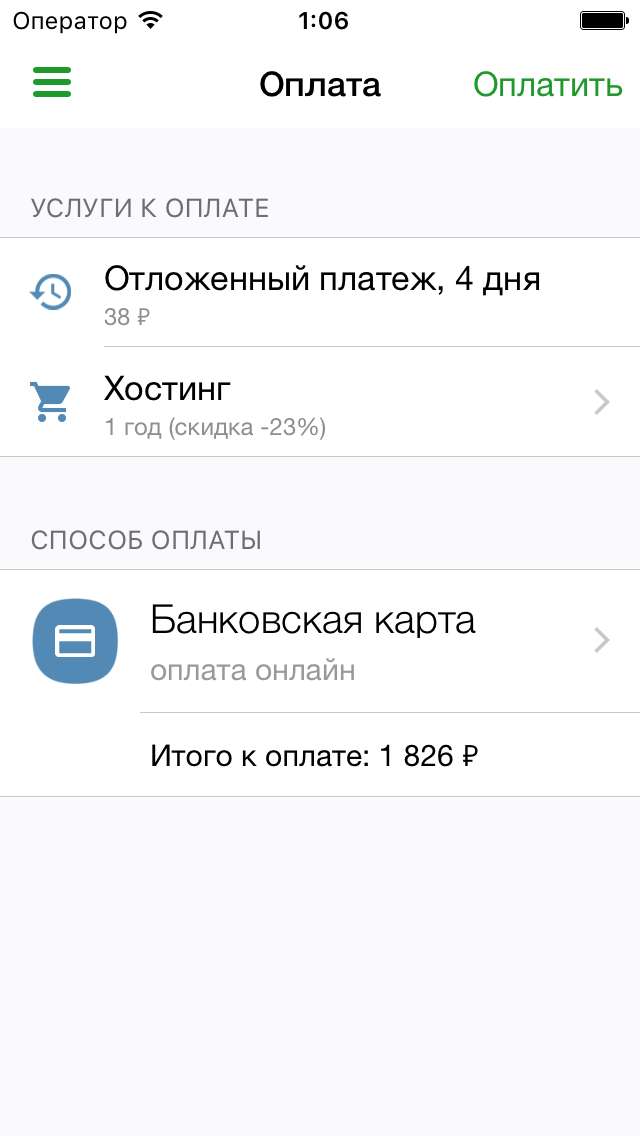Tap Оплатить to pay

click(547, 85)
